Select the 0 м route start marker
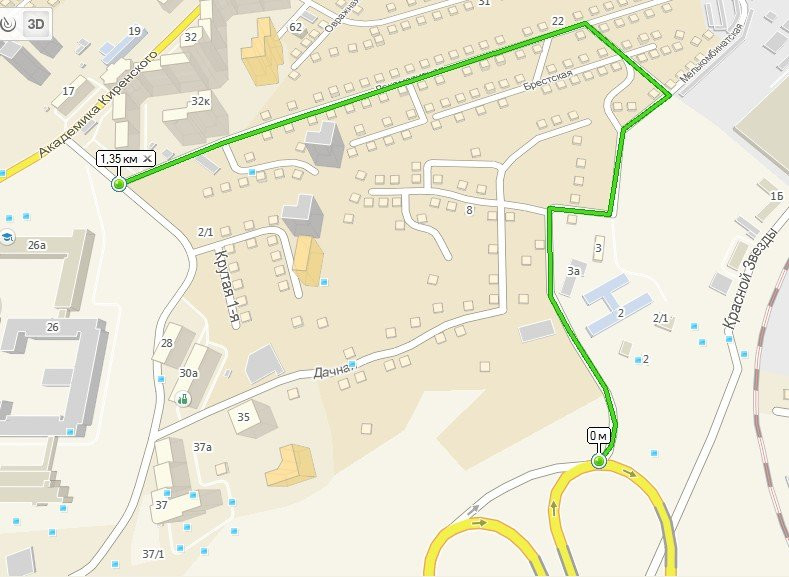The height and width of the screenshot is (577, 789). pos(599,462)
